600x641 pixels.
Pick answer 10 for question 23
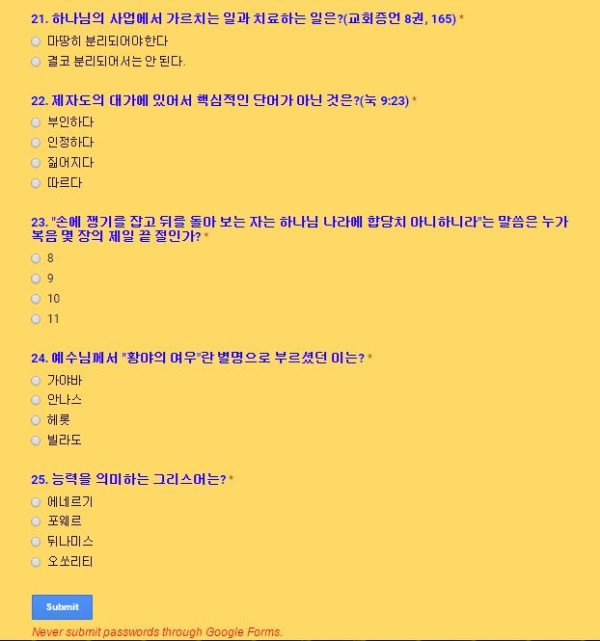tap(36, 298)
